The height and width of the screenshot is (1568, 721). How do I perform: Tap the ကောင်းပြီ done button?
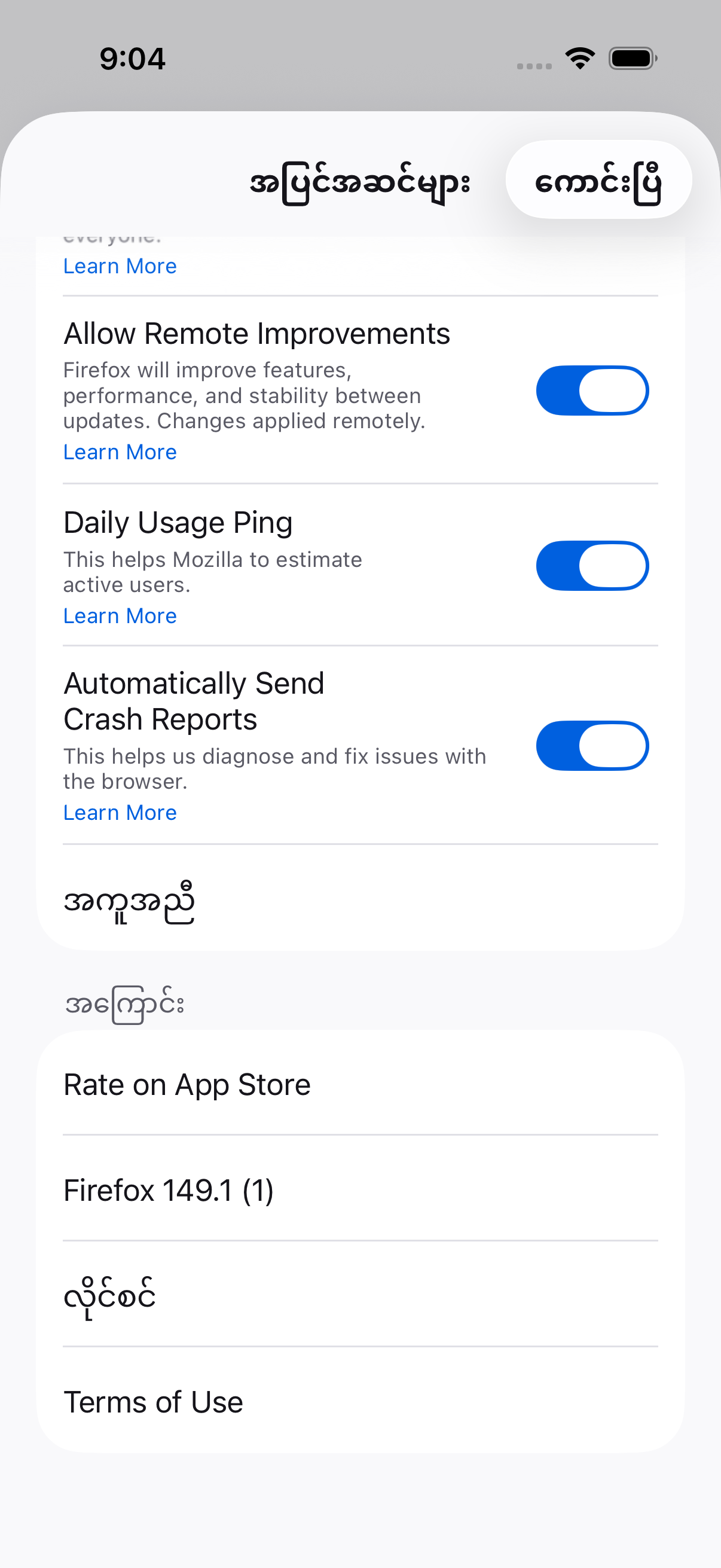coord(598,180)
